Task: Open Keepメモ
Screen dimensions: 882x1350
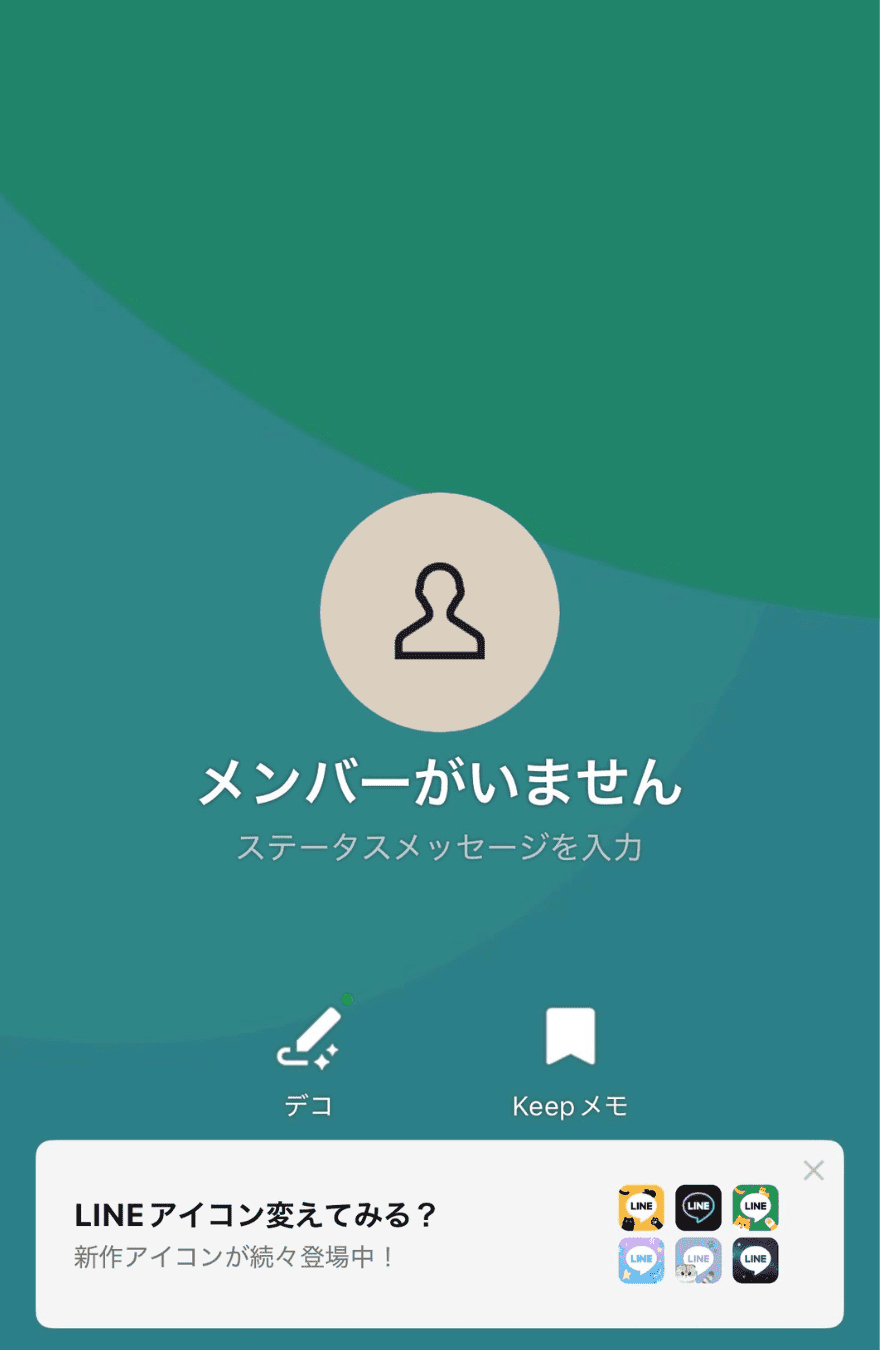Action: pos(570,1061)
